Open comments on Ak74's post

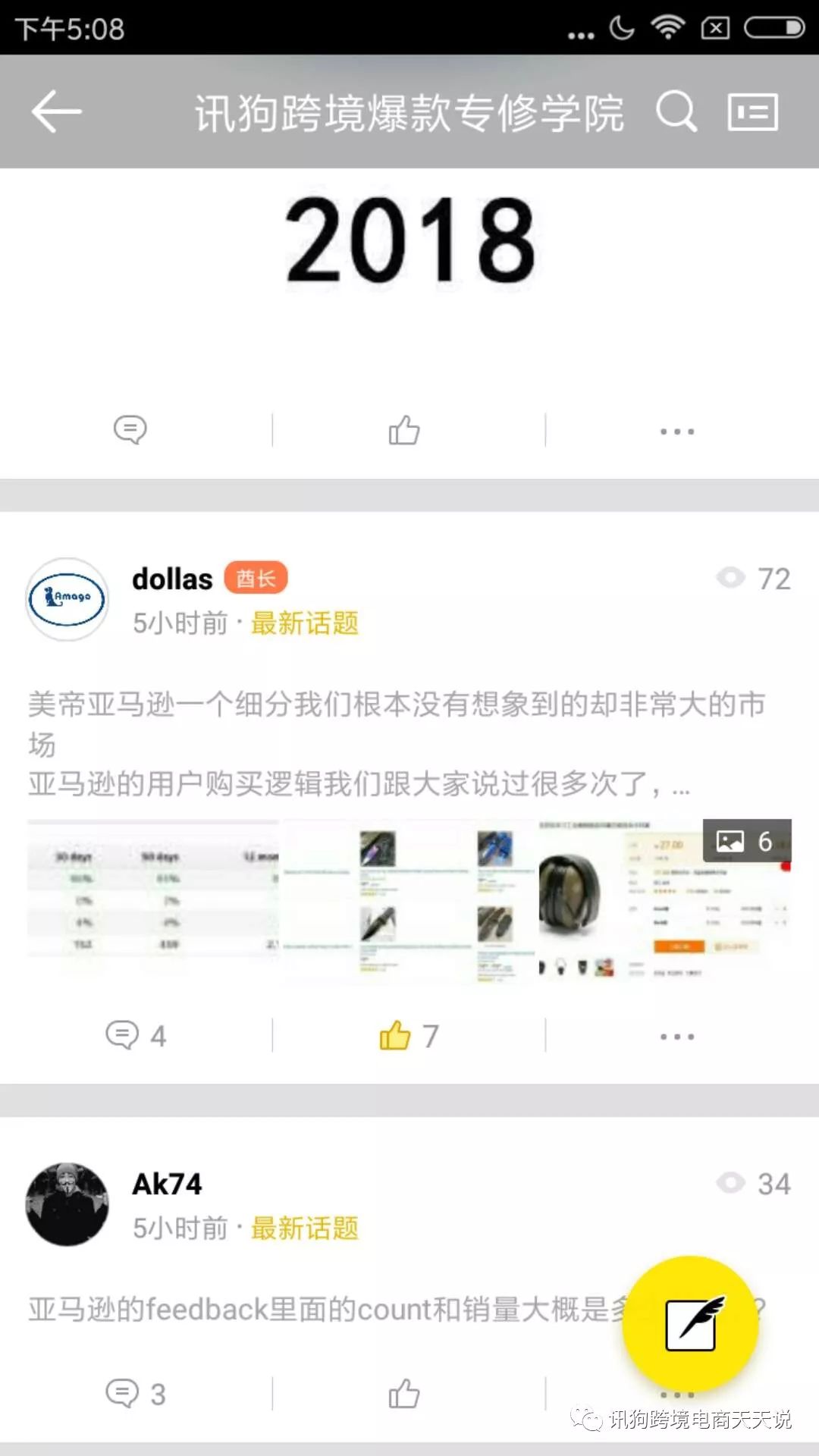coord(135,1393)
